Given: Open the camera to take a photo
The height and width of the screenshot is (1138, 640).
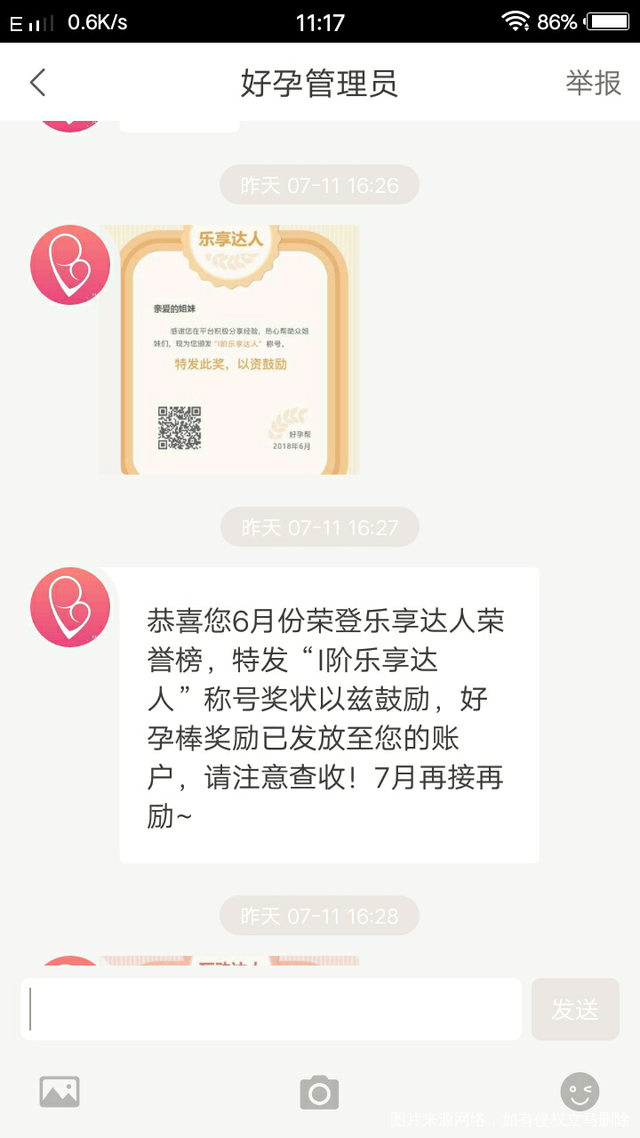Looking at the screenshot, I should 319,1092.
